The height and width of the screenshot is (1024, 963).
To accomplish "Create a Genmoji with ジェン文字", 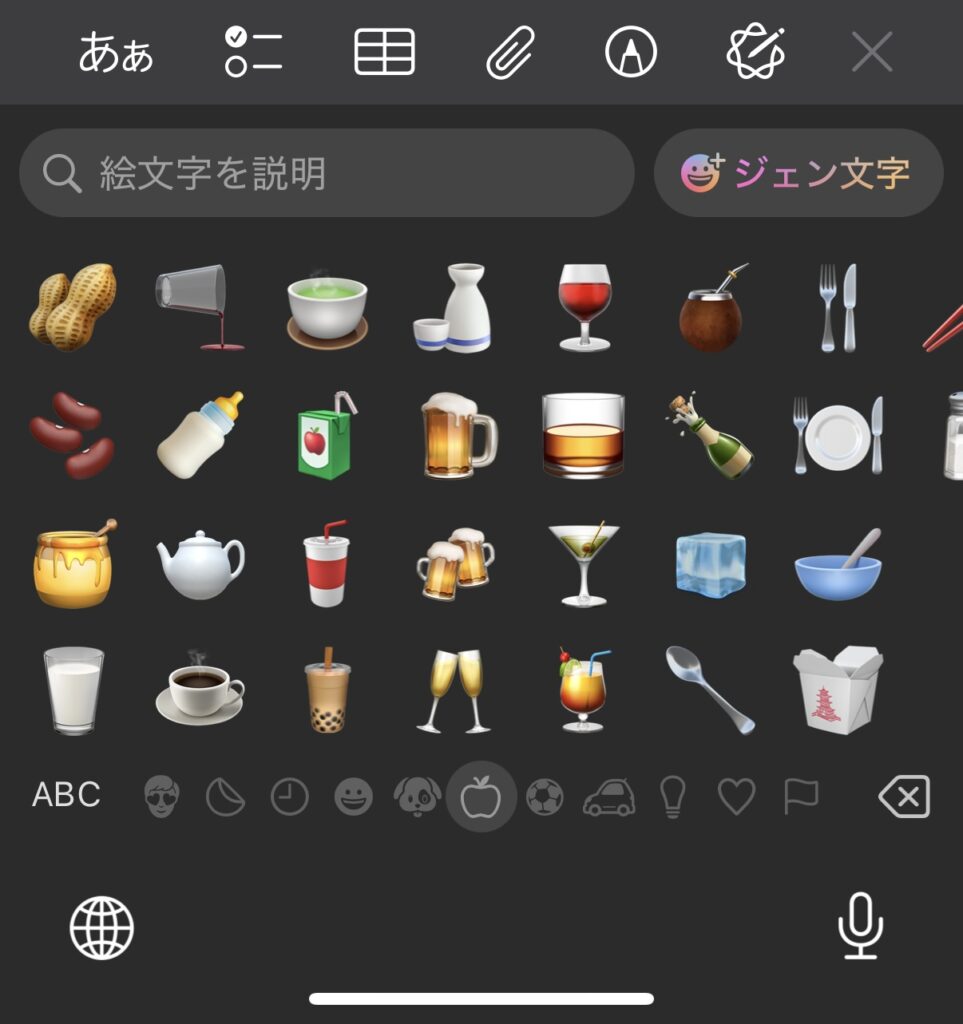I will (798, 173).
